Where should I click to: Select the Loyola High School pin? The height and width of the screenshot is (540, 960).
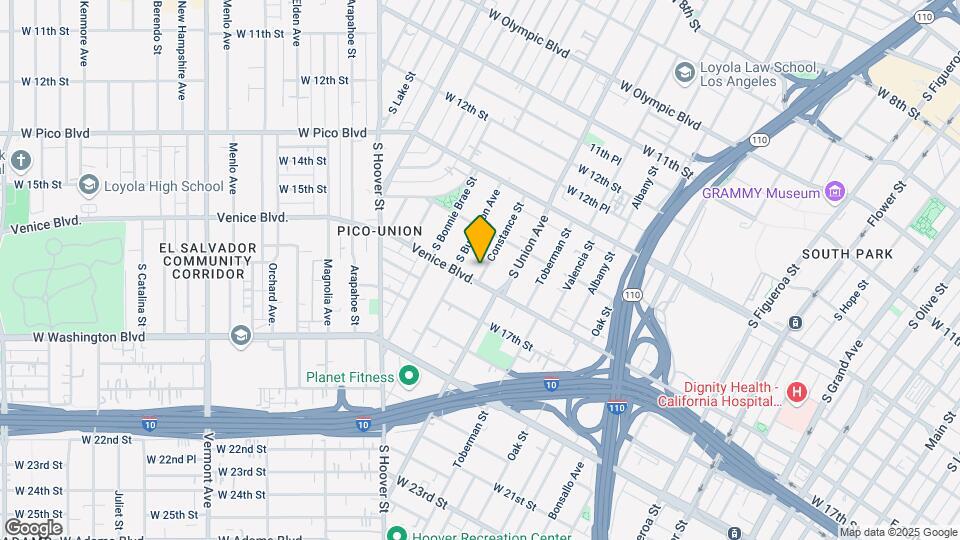(x=89, y=185)
